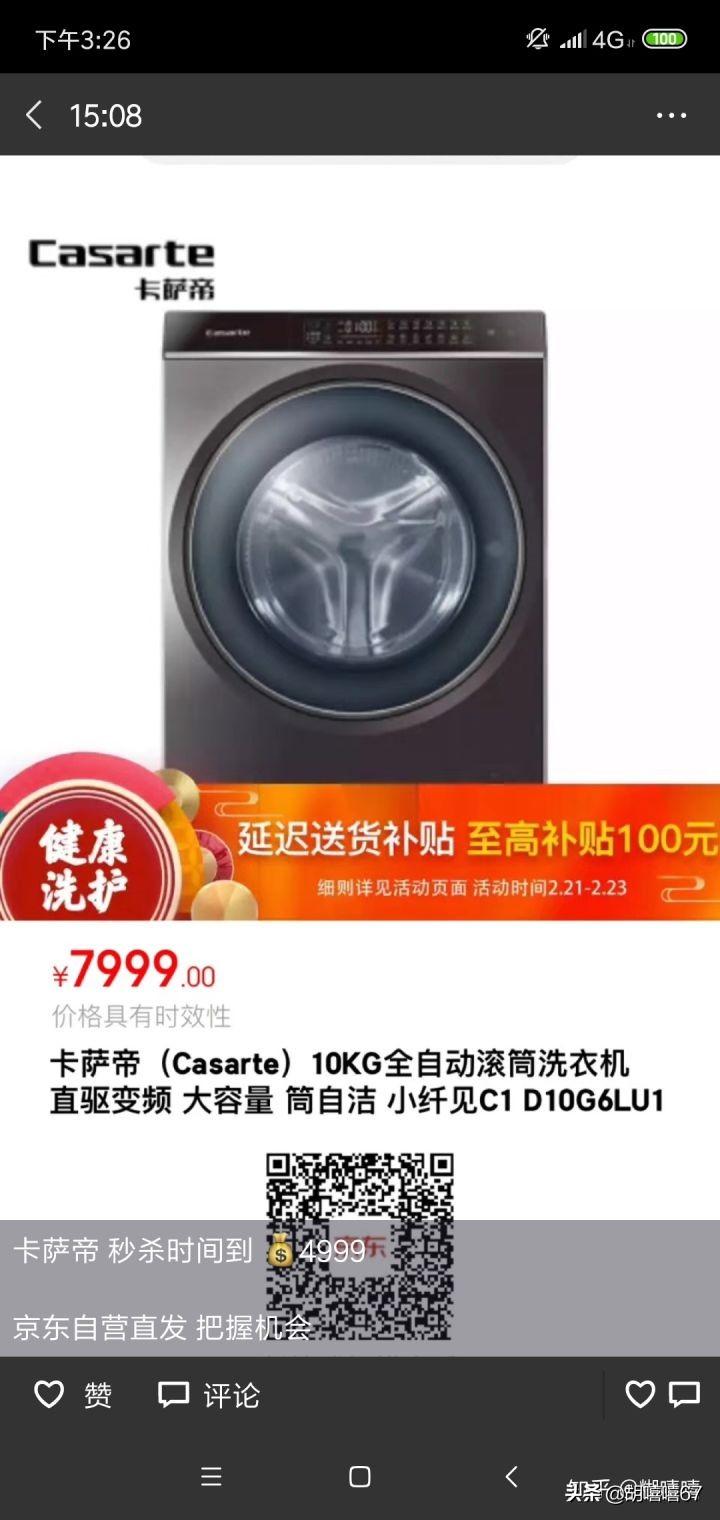Tap the system home button
The height and width of the screenshot is (1520, 720).
360,1477
